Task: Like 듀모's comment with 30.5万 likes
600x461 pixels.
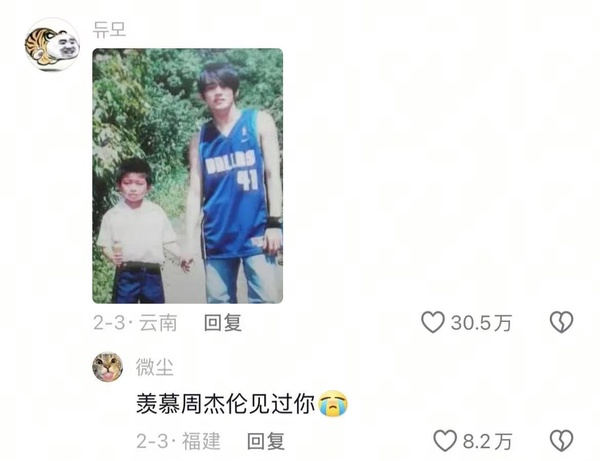Action: [x=433, y=322]
